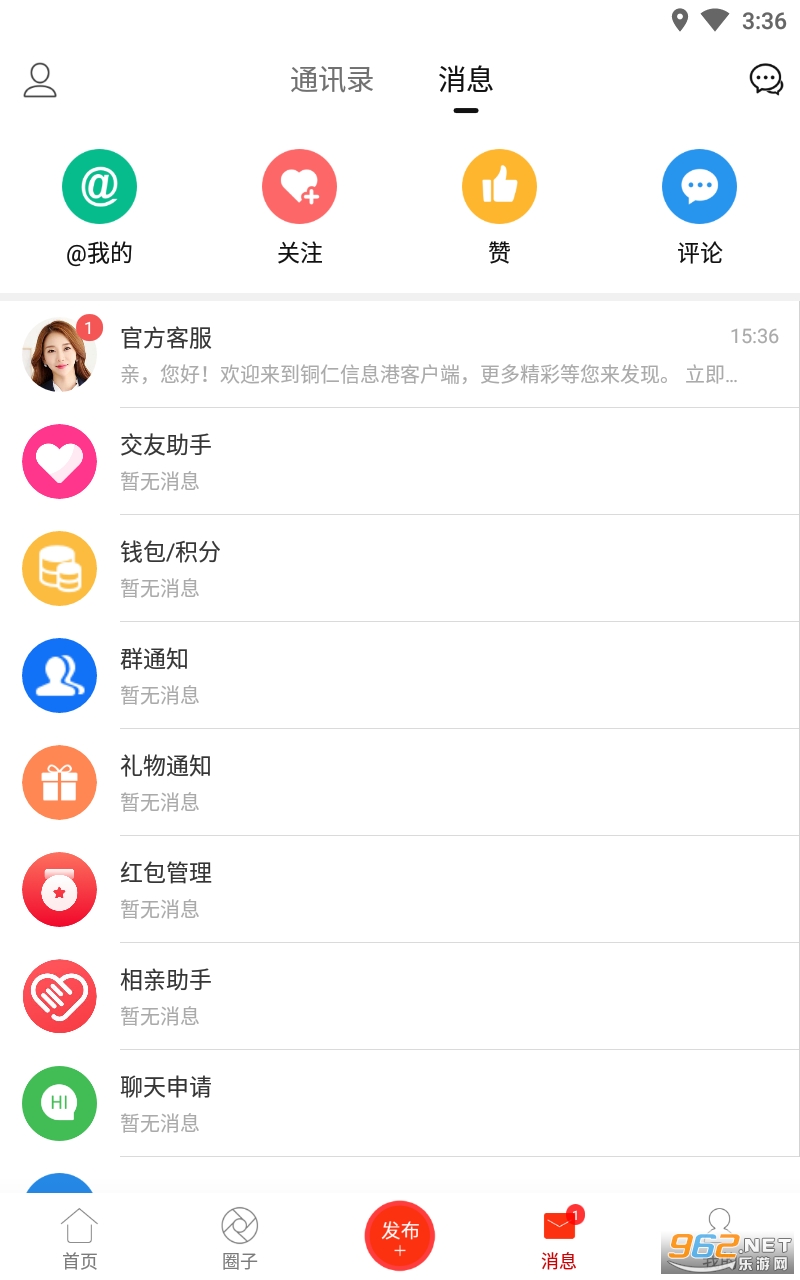This screenshot has width=800, height=1280.
Task: Open the 赞 likes list
Action: 499,207
